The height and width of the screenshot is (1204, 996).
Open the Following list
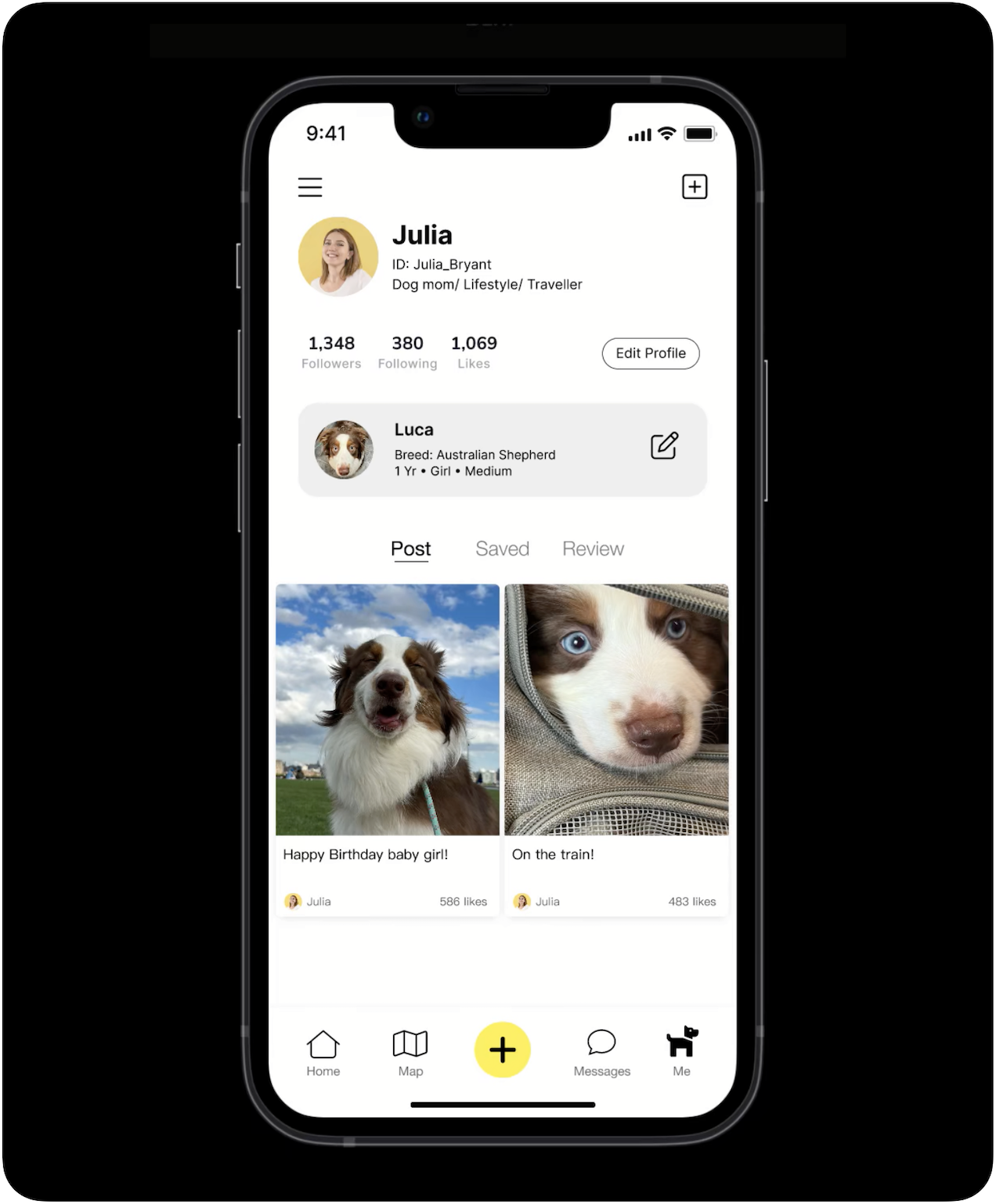click(407, 351)
